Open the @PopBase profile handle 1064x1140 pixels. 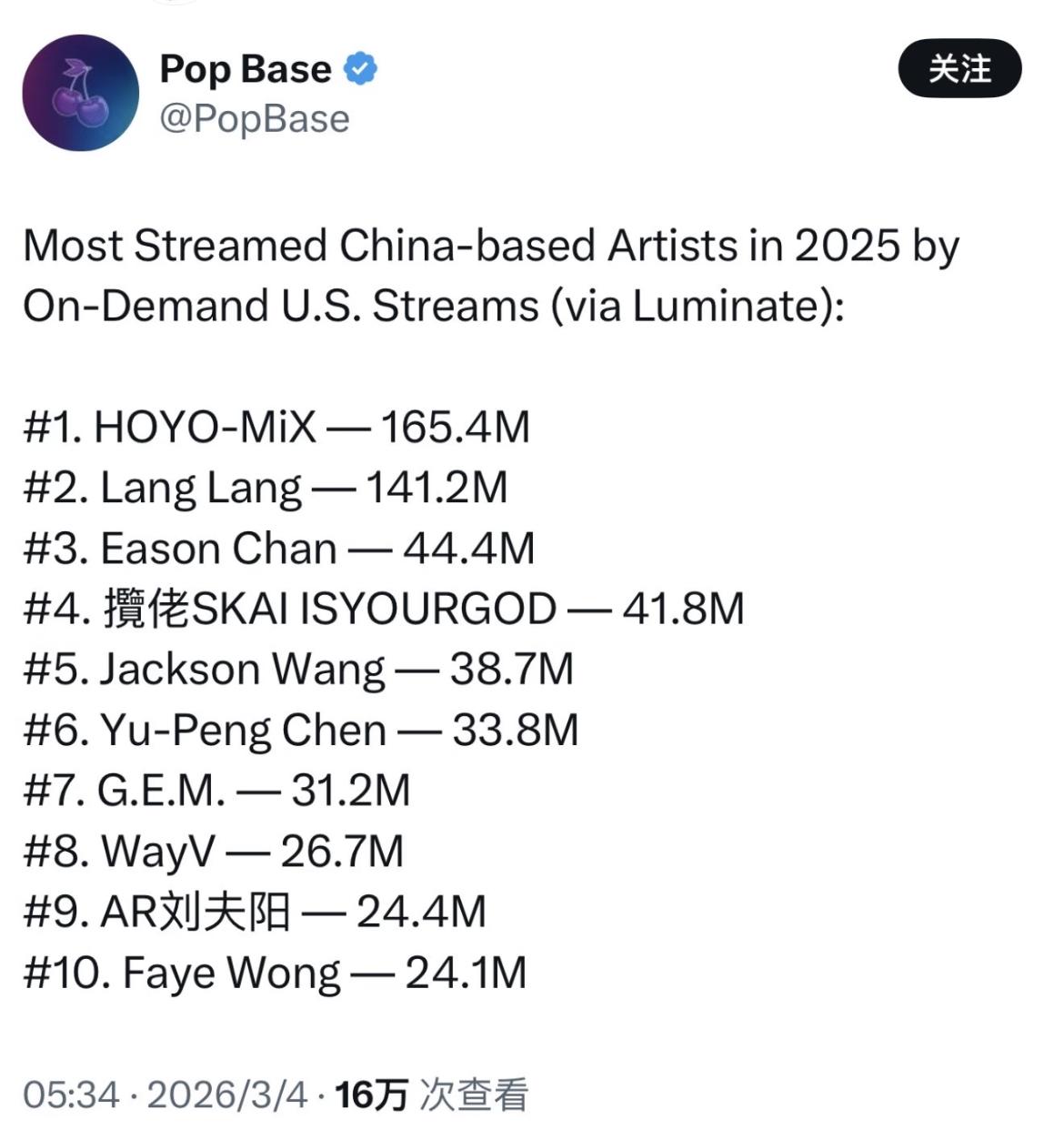[x=255, y=119]
